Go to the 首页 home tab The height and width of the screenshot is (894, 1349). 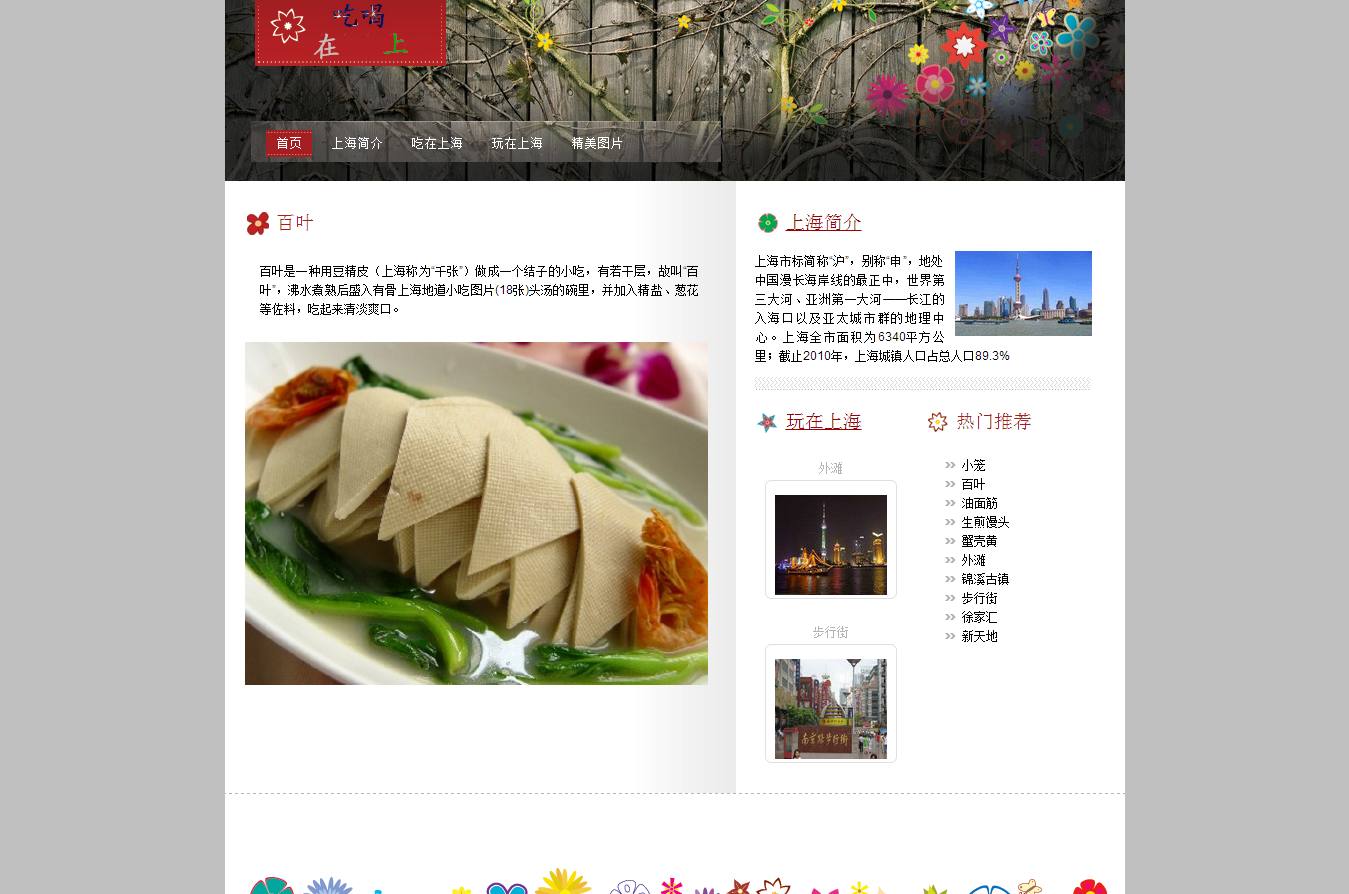tap(289, 143)
